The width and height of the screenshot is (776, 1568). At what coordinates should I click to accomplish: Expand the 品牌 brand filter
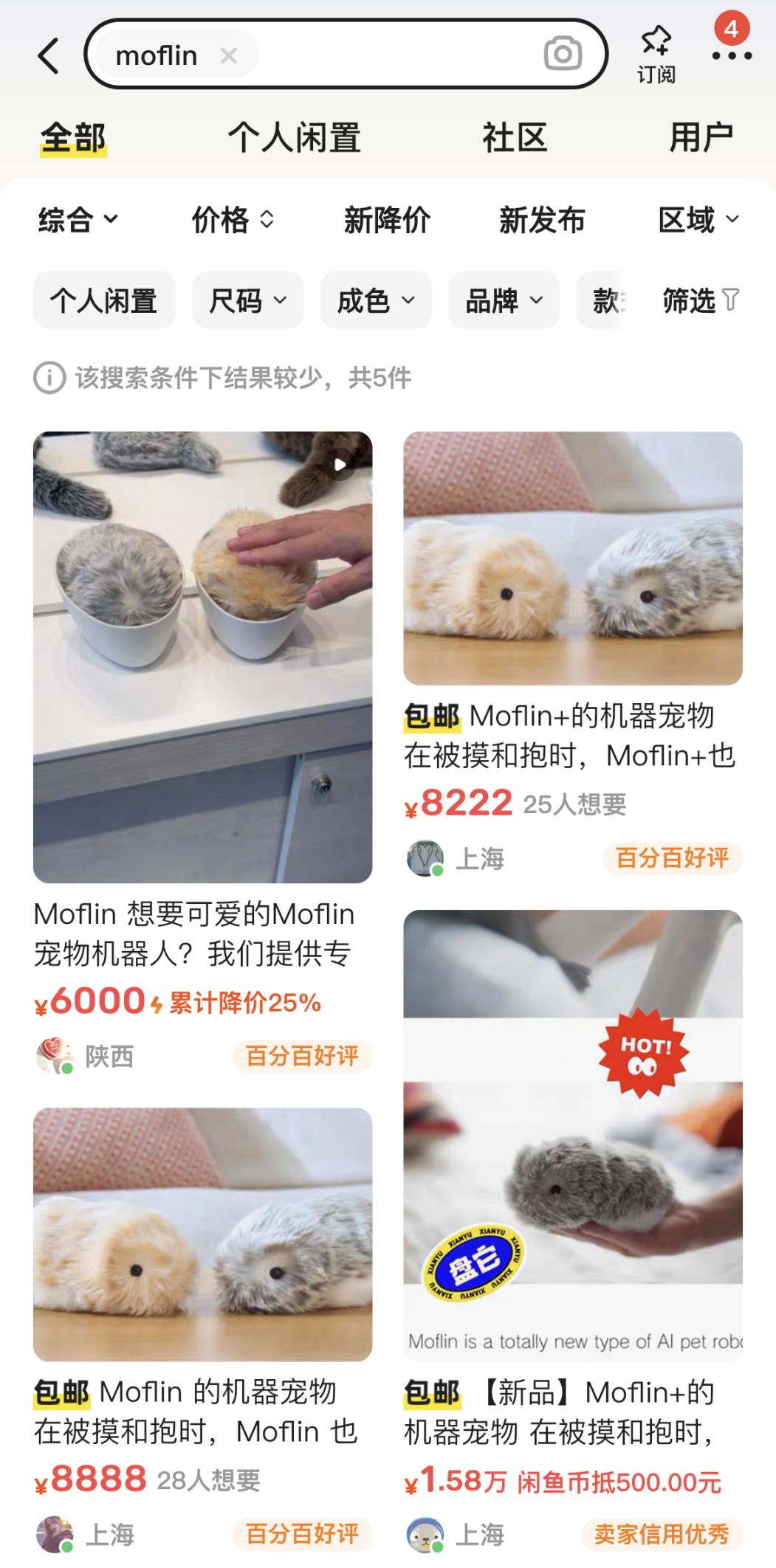504,300
